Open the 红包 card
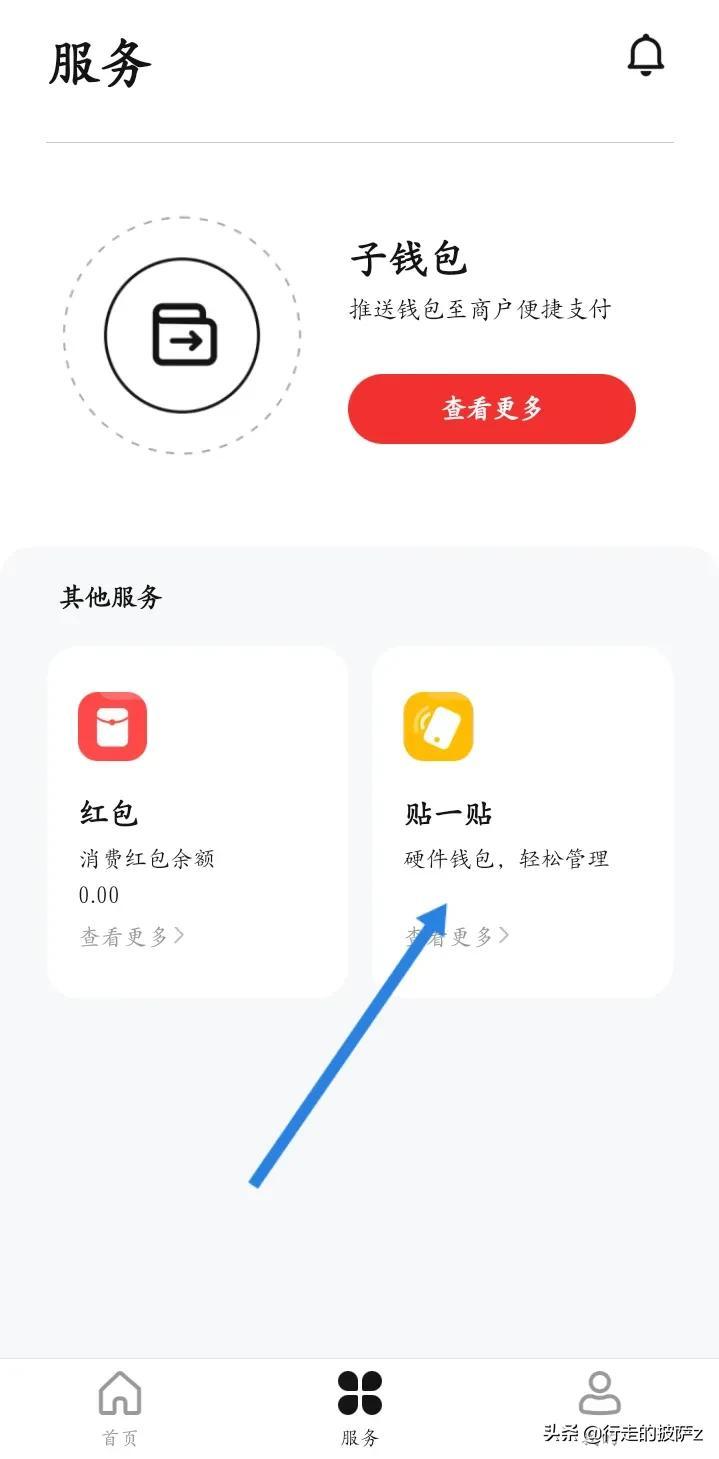The image size is (719, 1459). pos(197,820)
